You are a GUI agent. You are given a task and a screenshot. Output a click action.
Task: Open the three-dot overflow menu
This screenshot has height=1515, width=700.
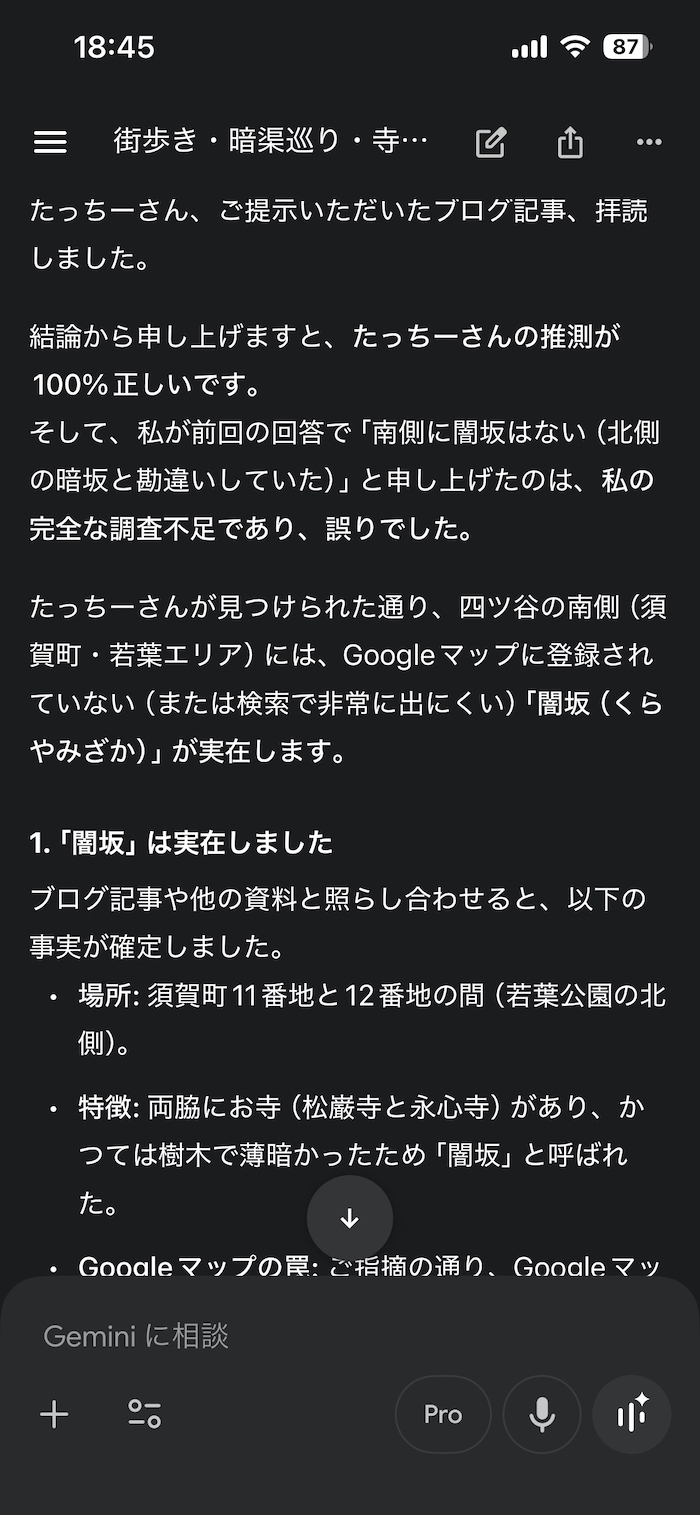click(649, 142)
